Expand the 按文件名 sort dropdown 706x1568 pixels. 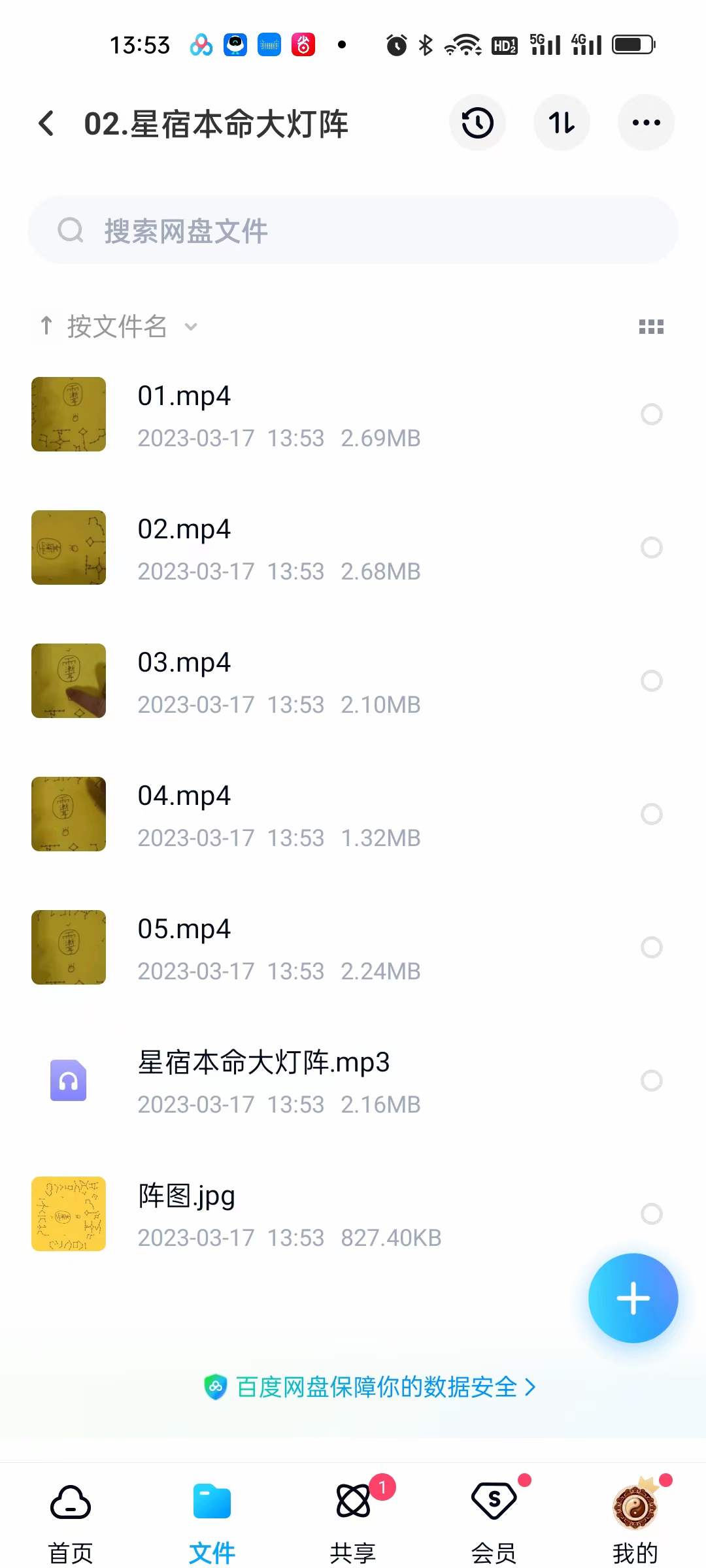click(118, 326)
